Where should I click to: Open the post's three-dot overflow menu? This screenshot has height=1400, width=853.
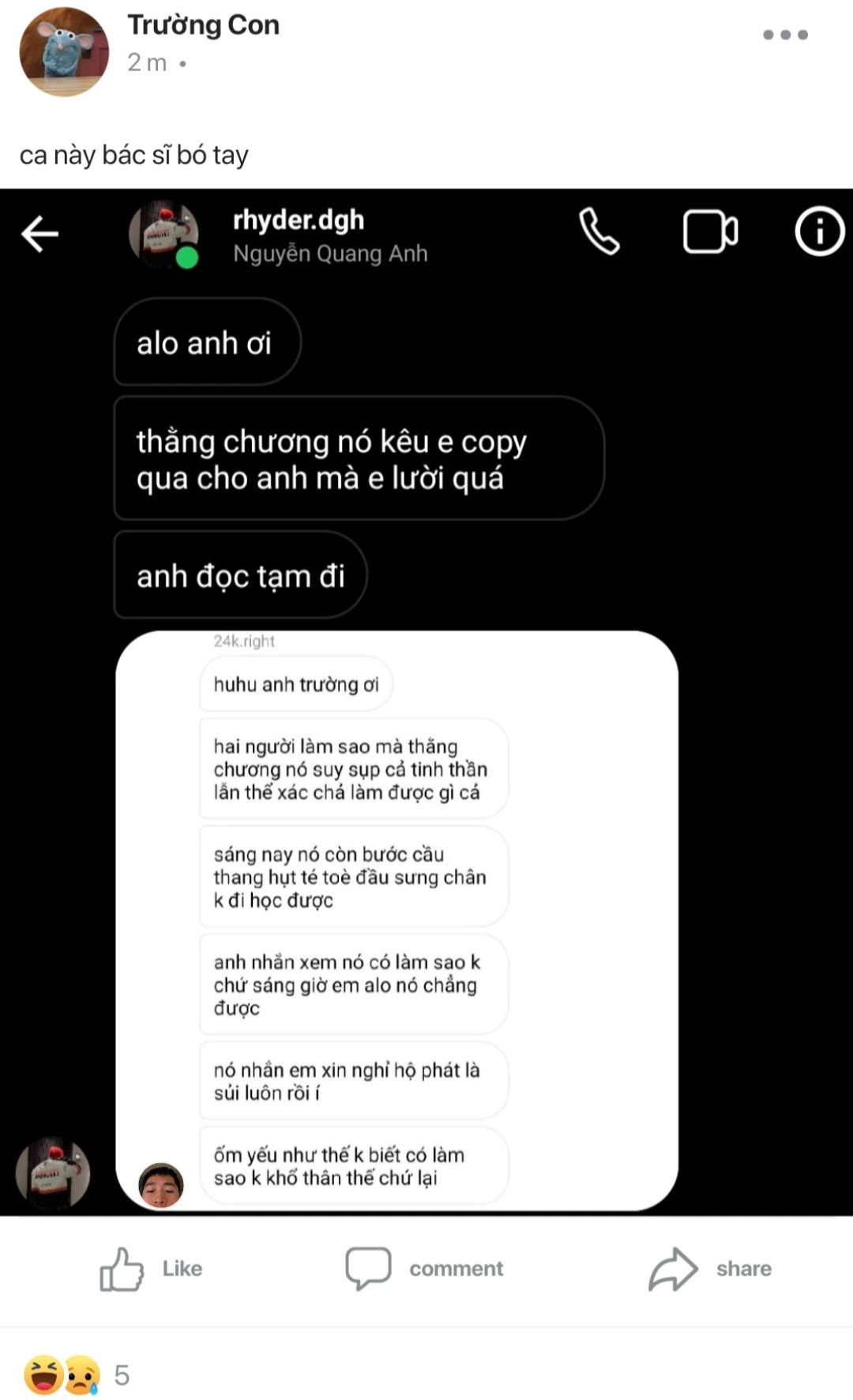[785, 35]
